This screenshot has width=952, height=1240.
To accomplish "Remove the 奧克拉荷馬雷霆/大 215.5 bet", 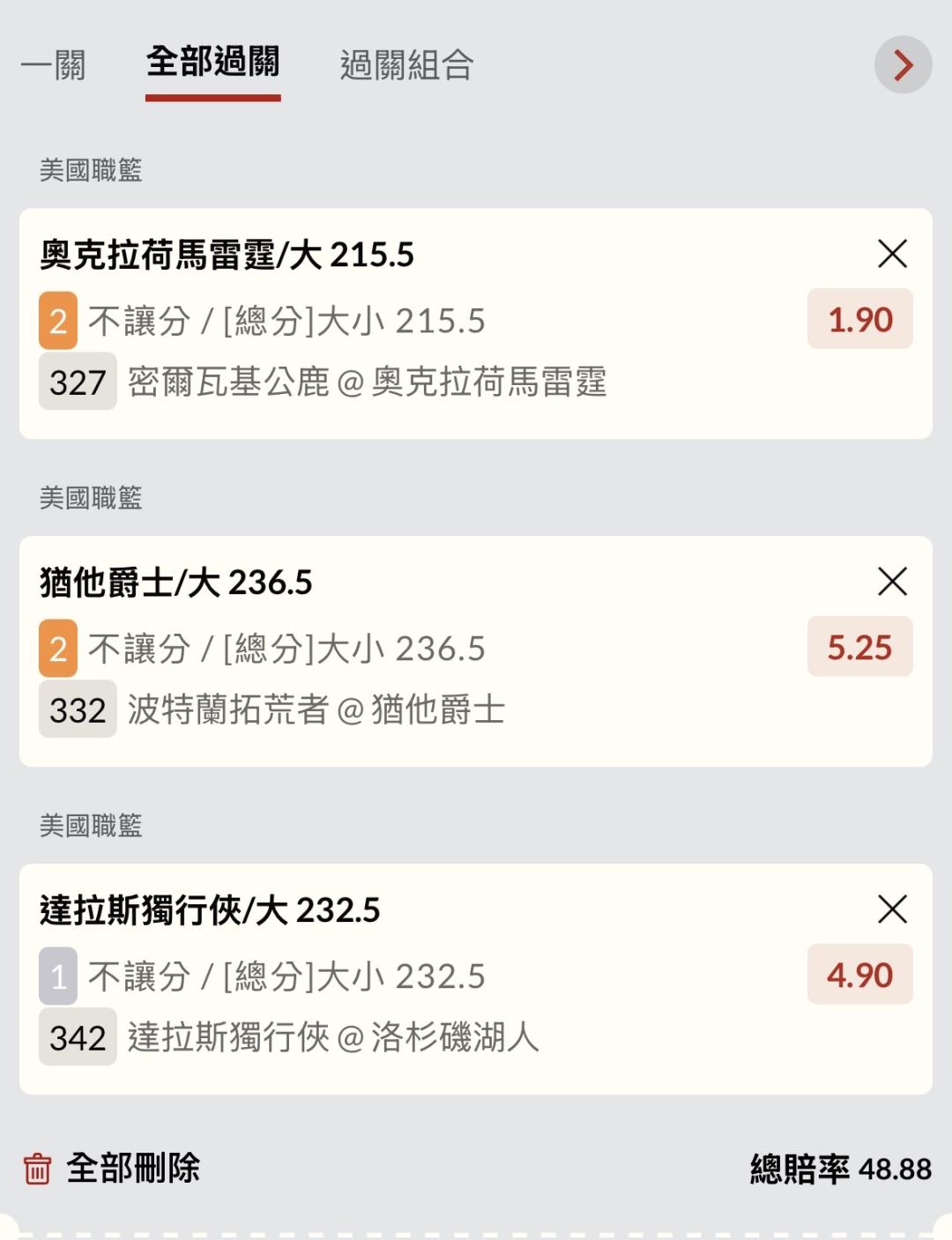I will pos(892,254).
